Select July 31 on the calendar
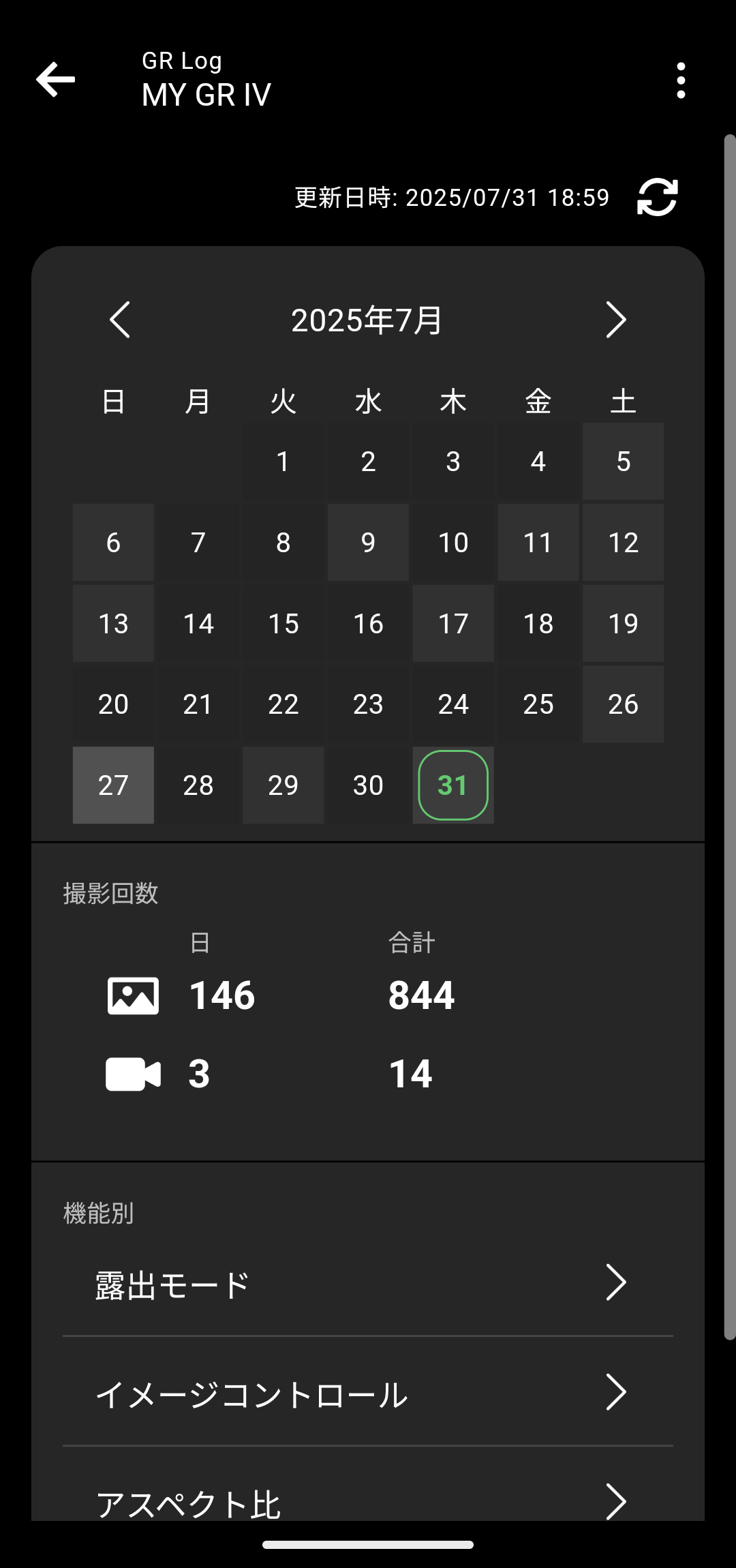736x1568 pixels. (x=453, y=785)
